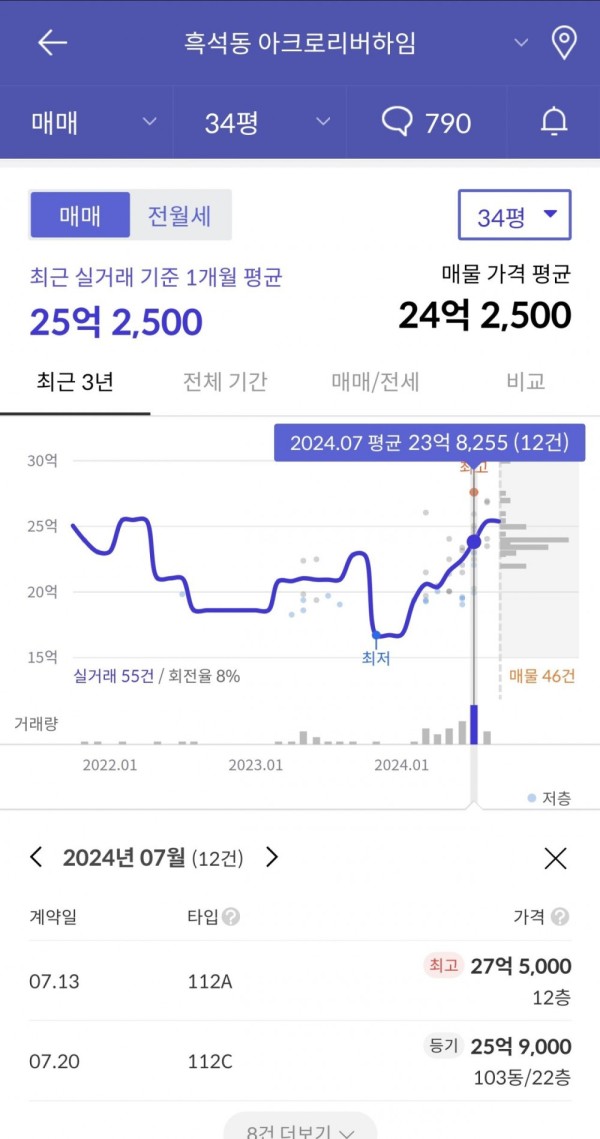
Task: Open the map location pin
Action: pos(564,43)
